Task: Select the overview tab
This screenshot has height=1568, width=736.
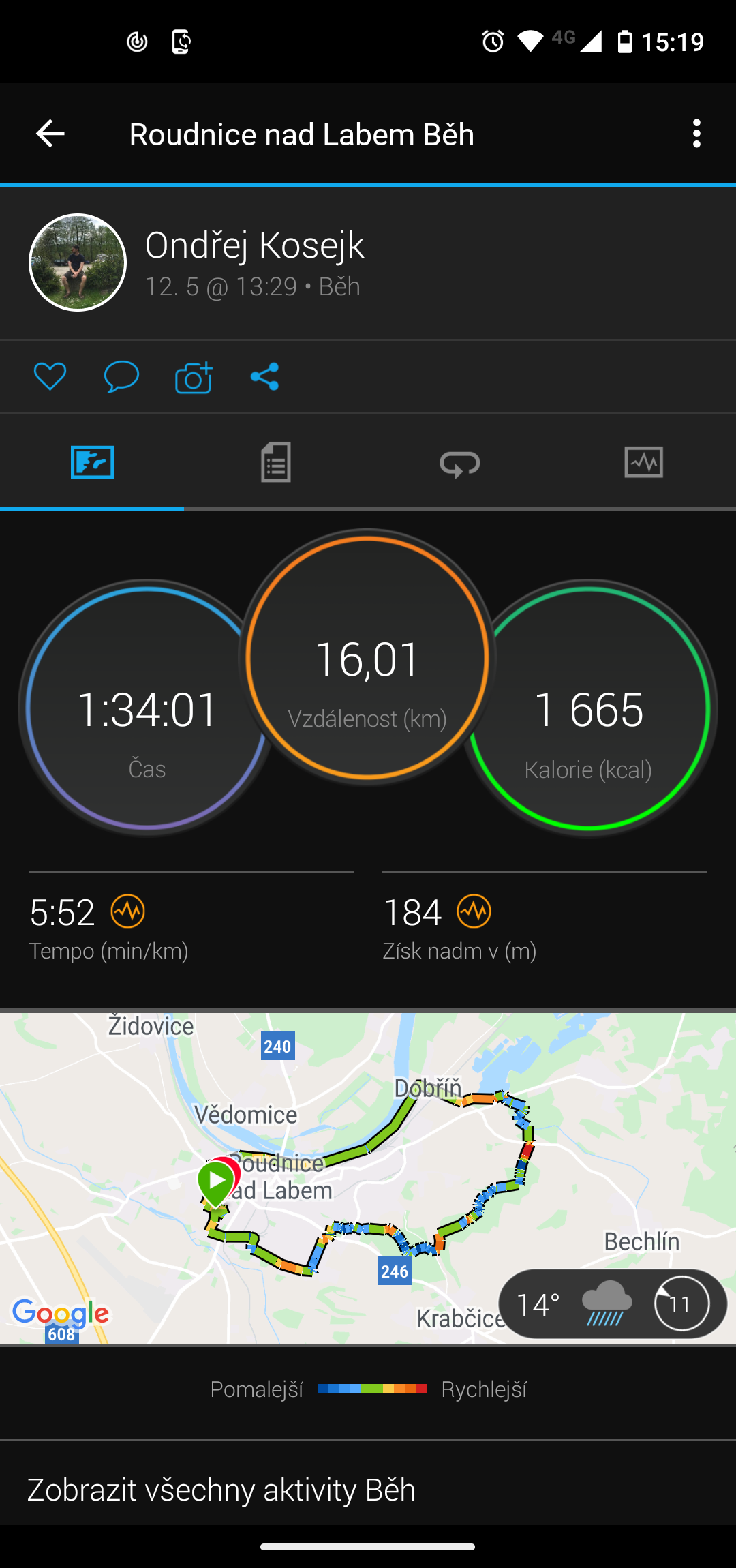Action: [92, 462]
